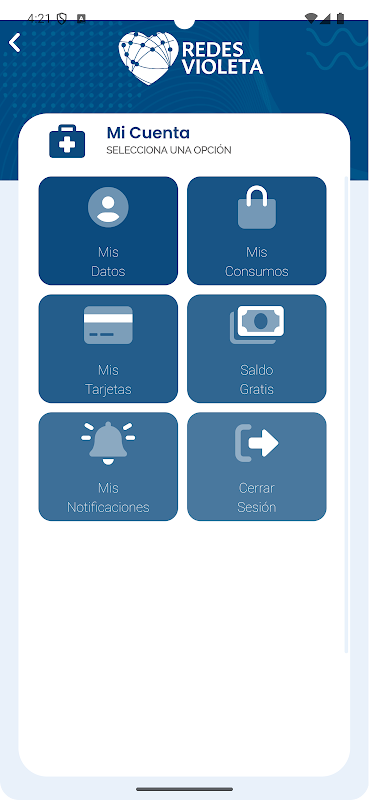The height and width of the screenshot is (800, 369).
Task: Open the Mis Datos tile
Action: pos(108,231)
